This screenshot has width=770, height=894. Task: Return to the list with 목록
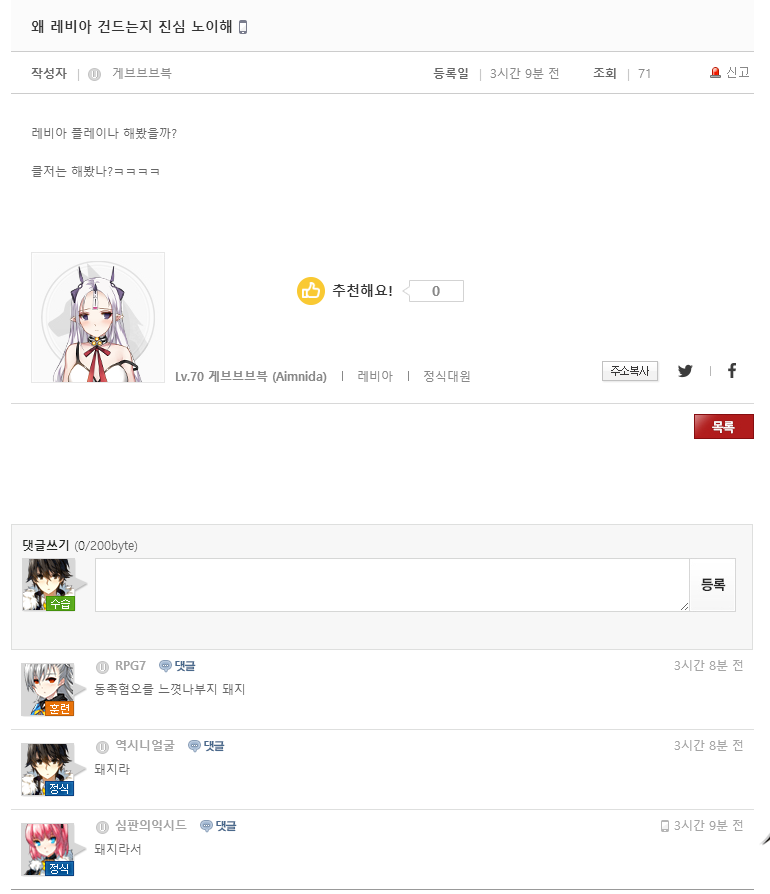pos(723,427)
